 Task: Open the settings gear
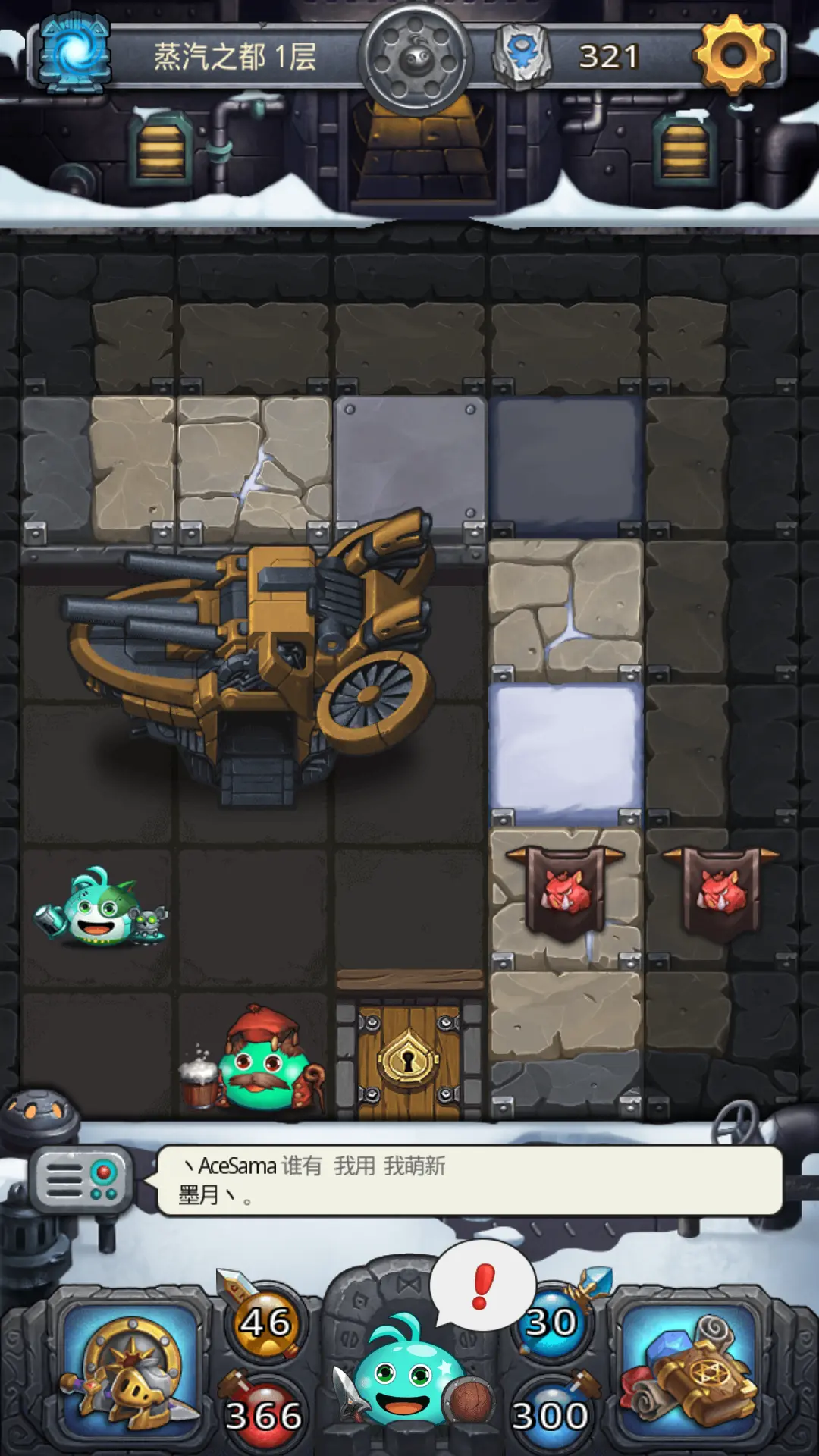point(733,55)
